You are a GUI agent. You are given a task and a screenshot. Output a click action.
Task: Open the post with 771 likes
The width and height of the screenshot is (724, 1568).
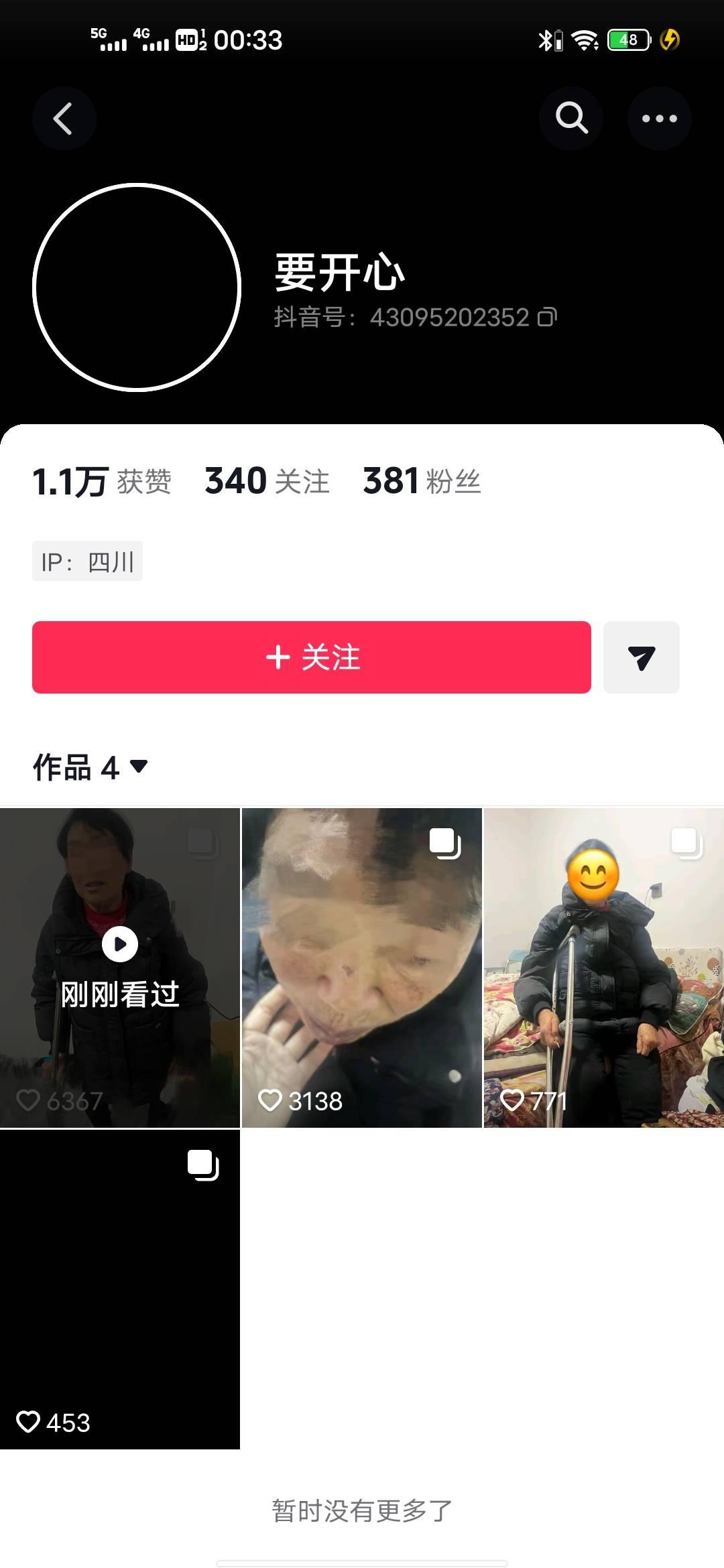603,967
